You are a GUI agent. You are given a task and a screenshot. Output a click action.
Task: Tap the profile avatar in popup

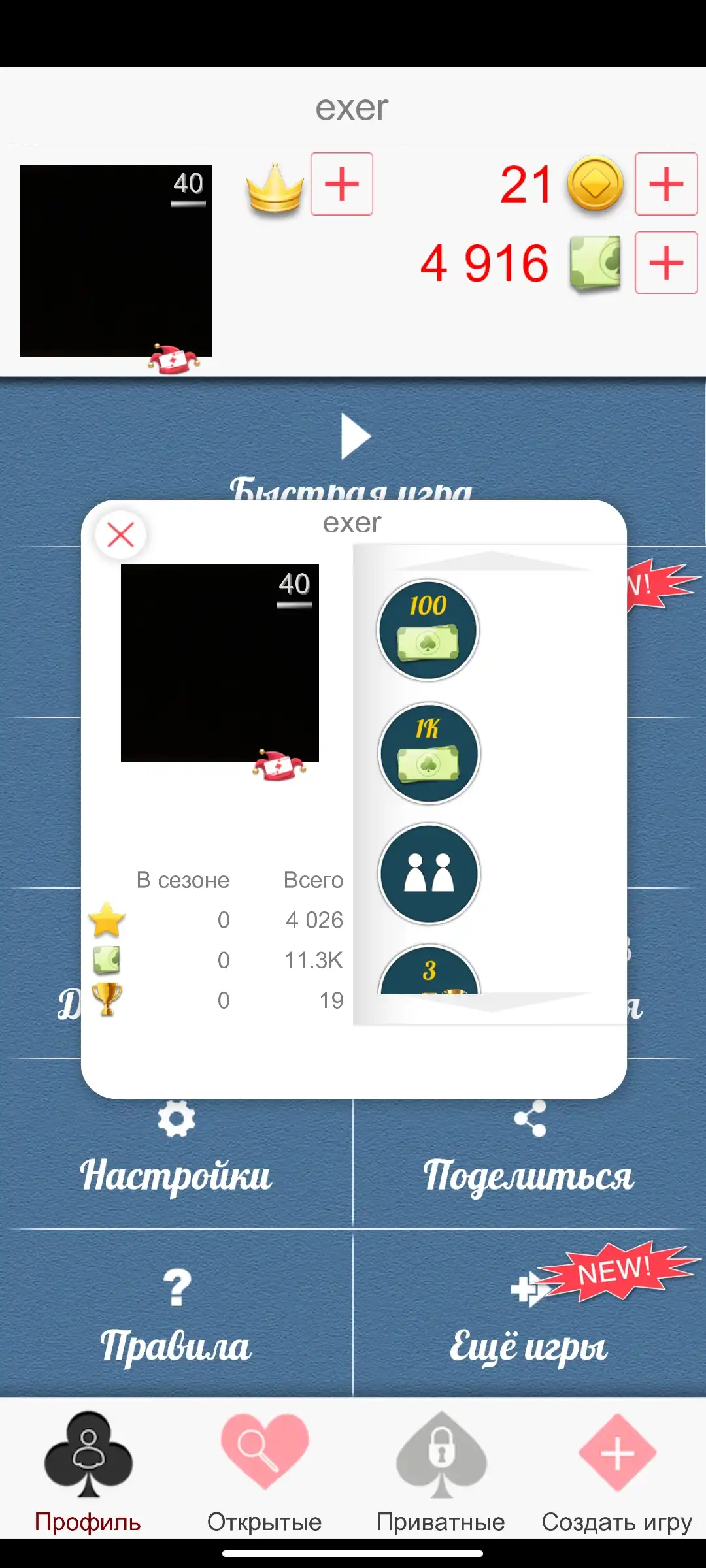(220, 663)
